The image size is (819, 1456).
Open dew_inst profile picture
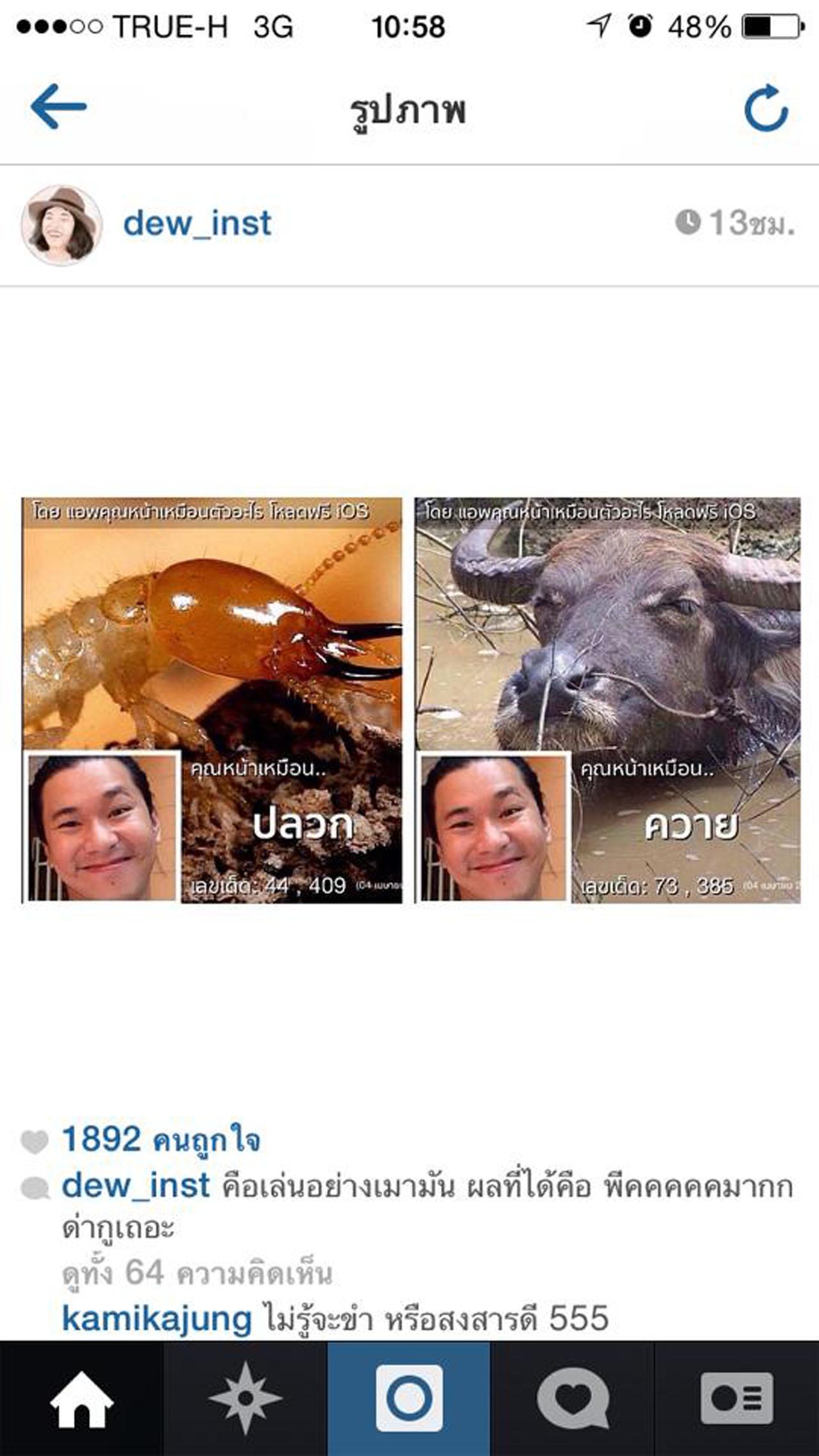62,225
